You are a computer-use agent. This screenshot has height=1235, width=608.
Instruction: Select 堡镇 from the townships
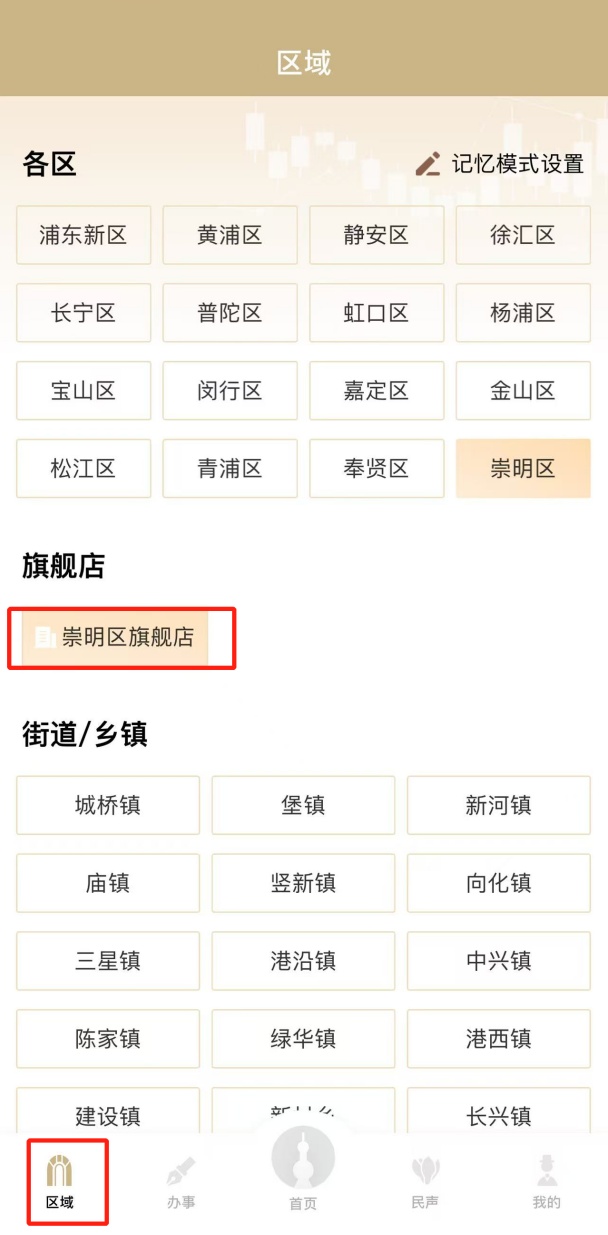coord(303,805)
